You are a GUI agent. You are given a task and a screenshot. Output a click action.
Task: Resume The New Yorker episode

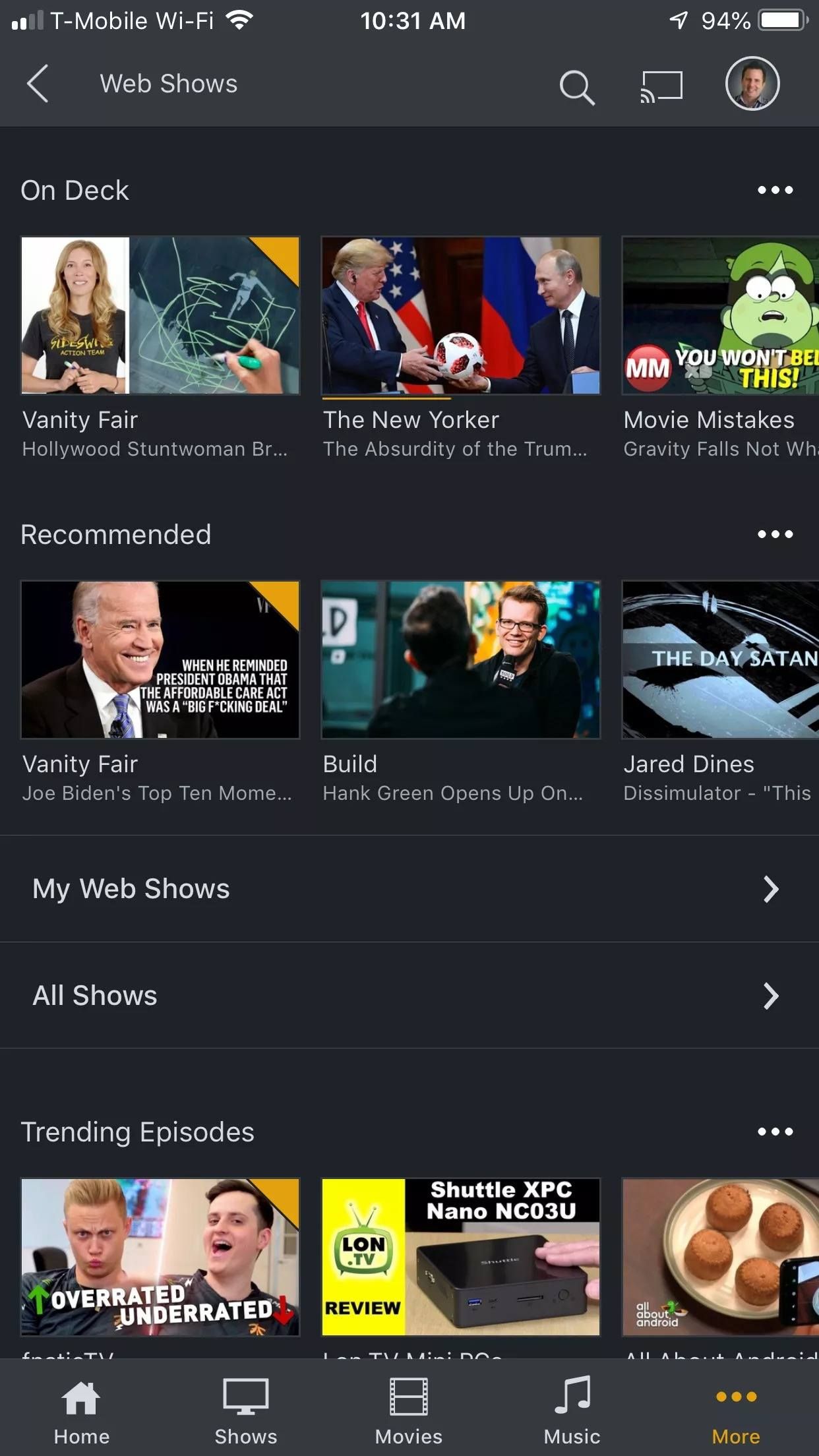coord(460,316)
